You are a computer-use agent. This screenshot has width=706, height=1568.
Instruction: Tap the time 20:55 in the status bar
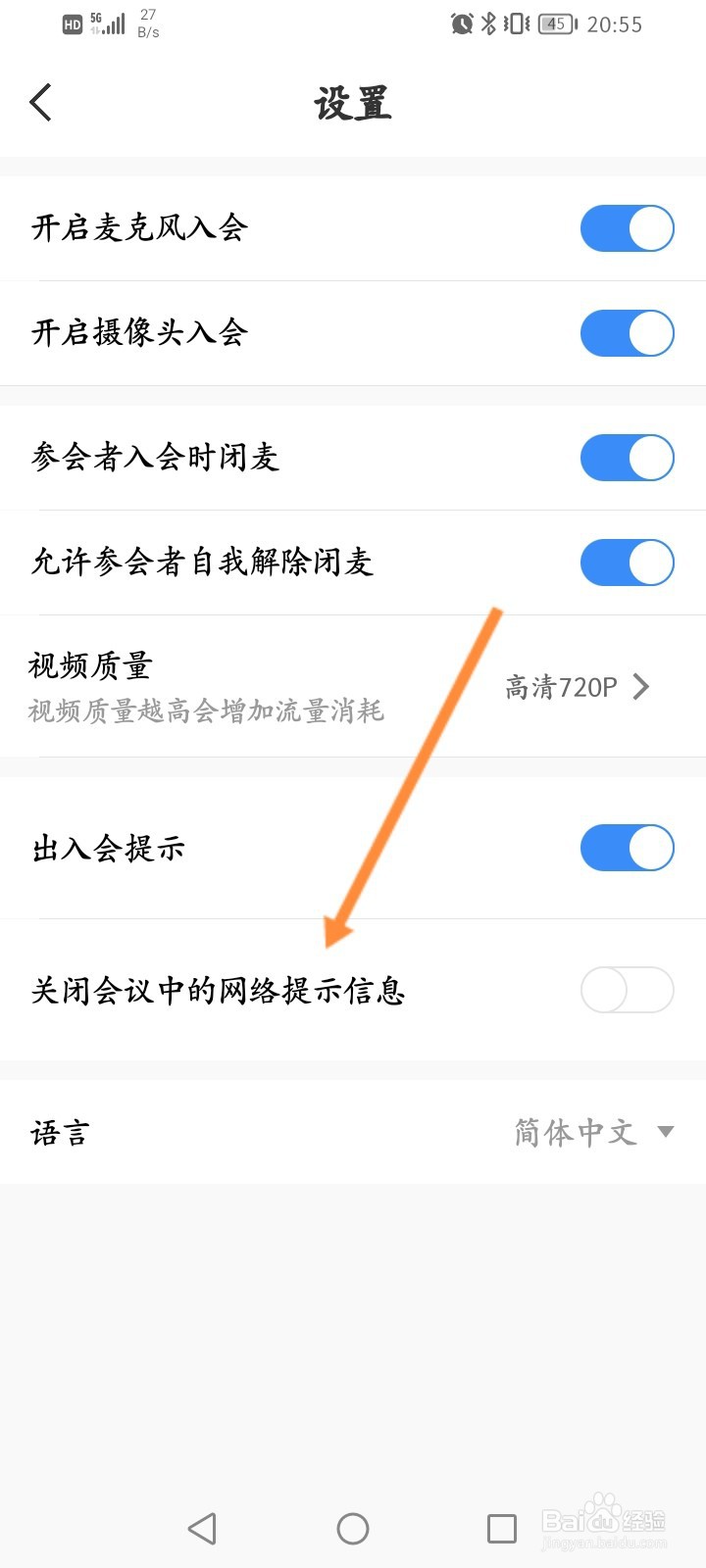click(x=617, y=24)
